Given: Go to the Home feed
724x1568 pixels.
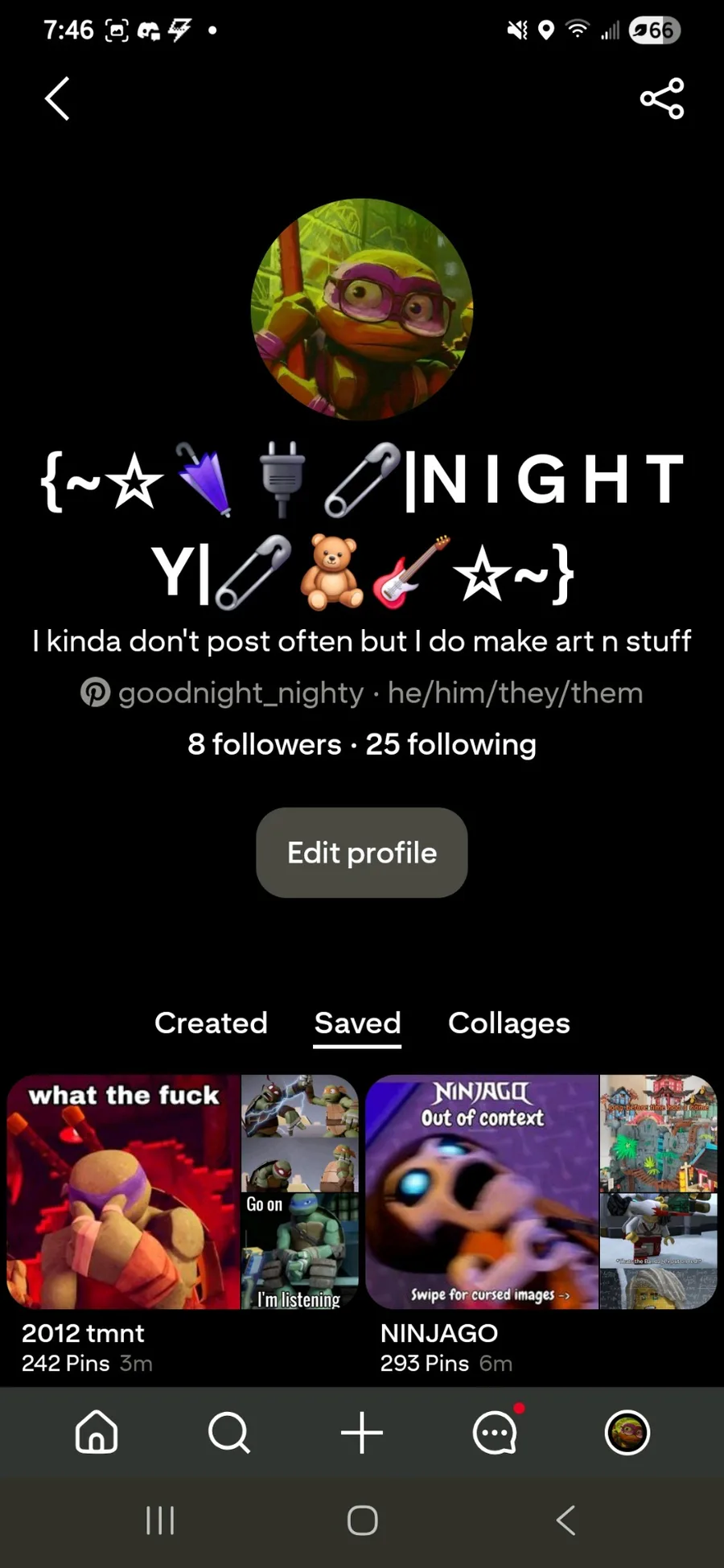Looking at the screenshot, I should (x=97, y=1433).
